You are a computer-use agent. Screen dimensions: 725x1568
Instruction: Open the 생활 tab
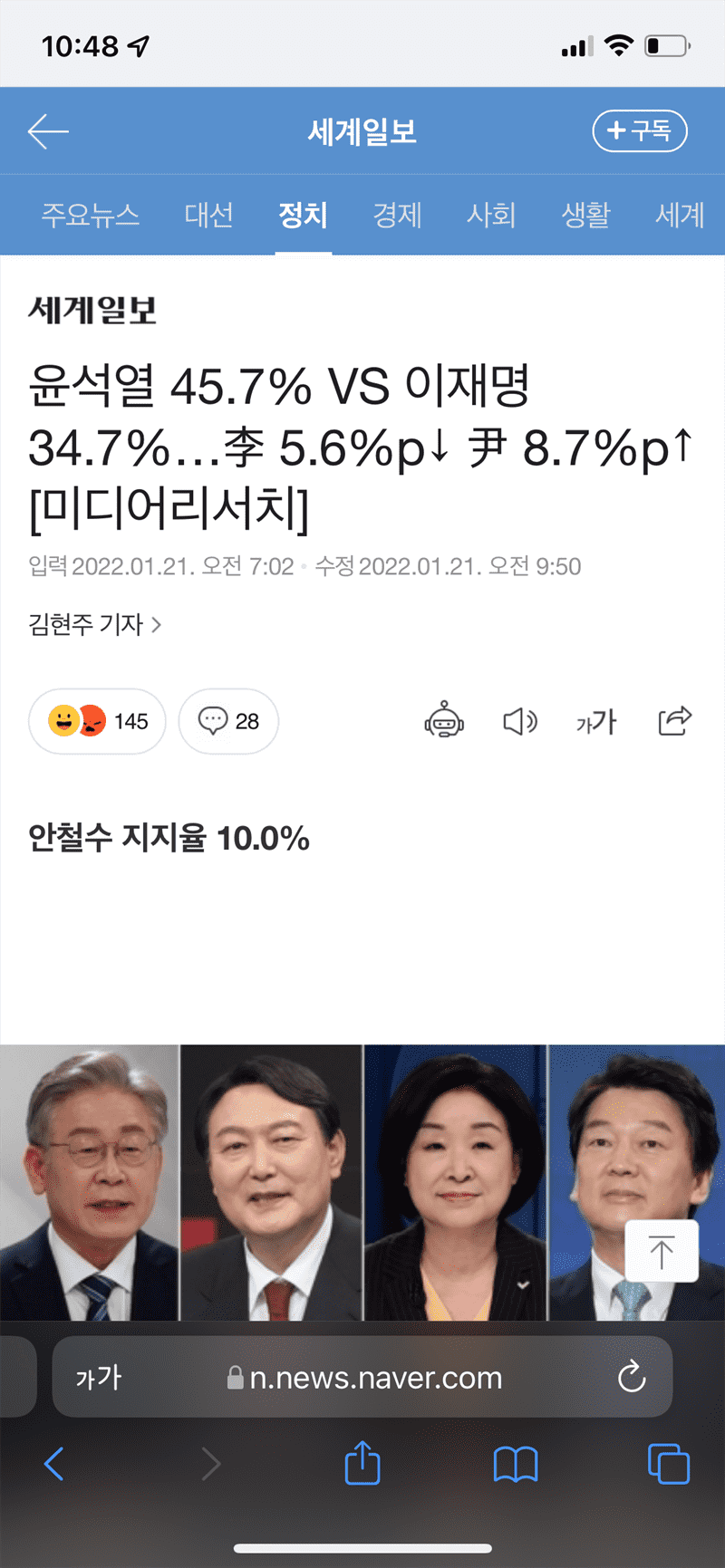click(585, 215)
